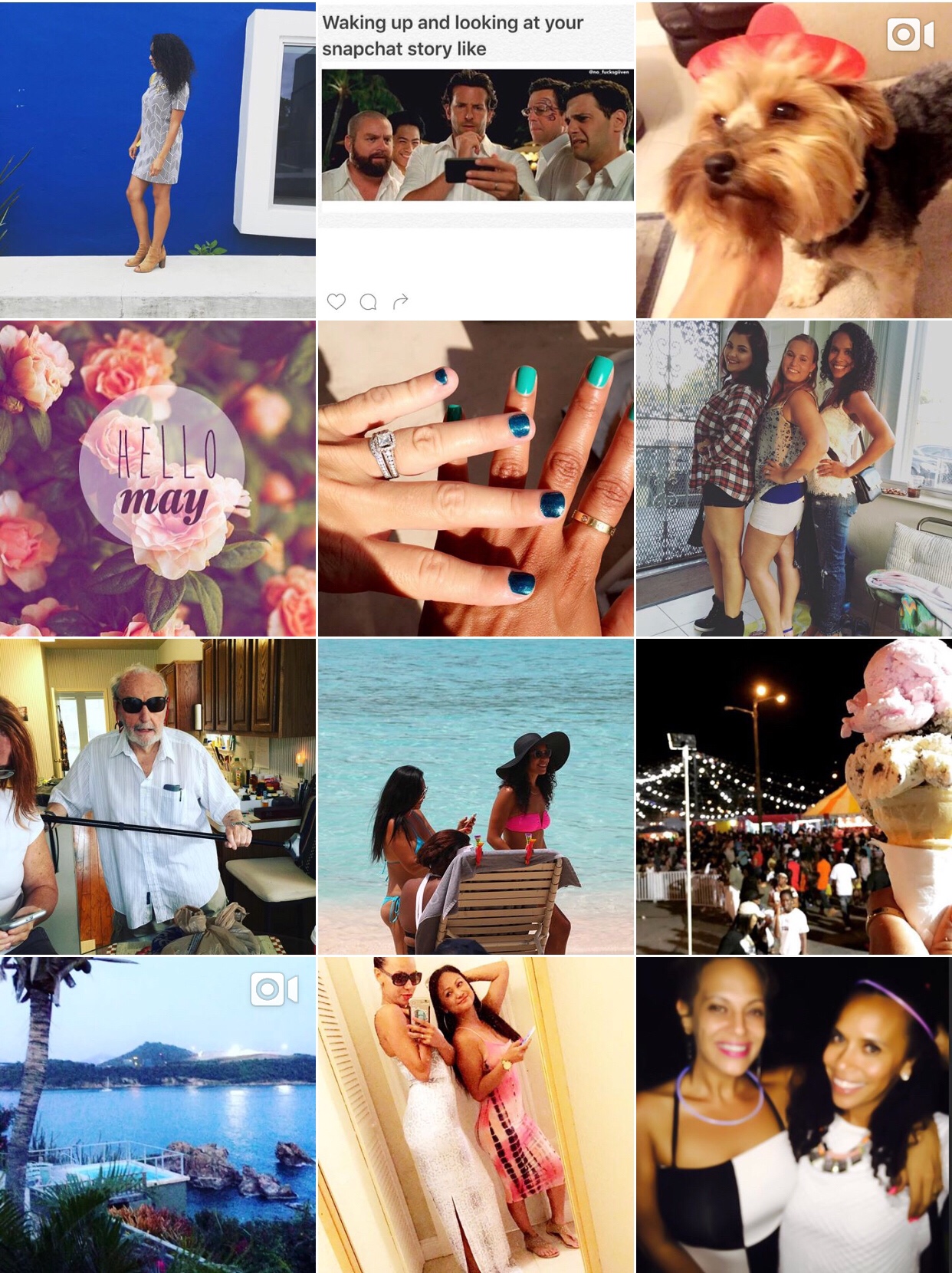Play the video of bay at dusk
The image size is (952, 1273).
[157, 1114]
